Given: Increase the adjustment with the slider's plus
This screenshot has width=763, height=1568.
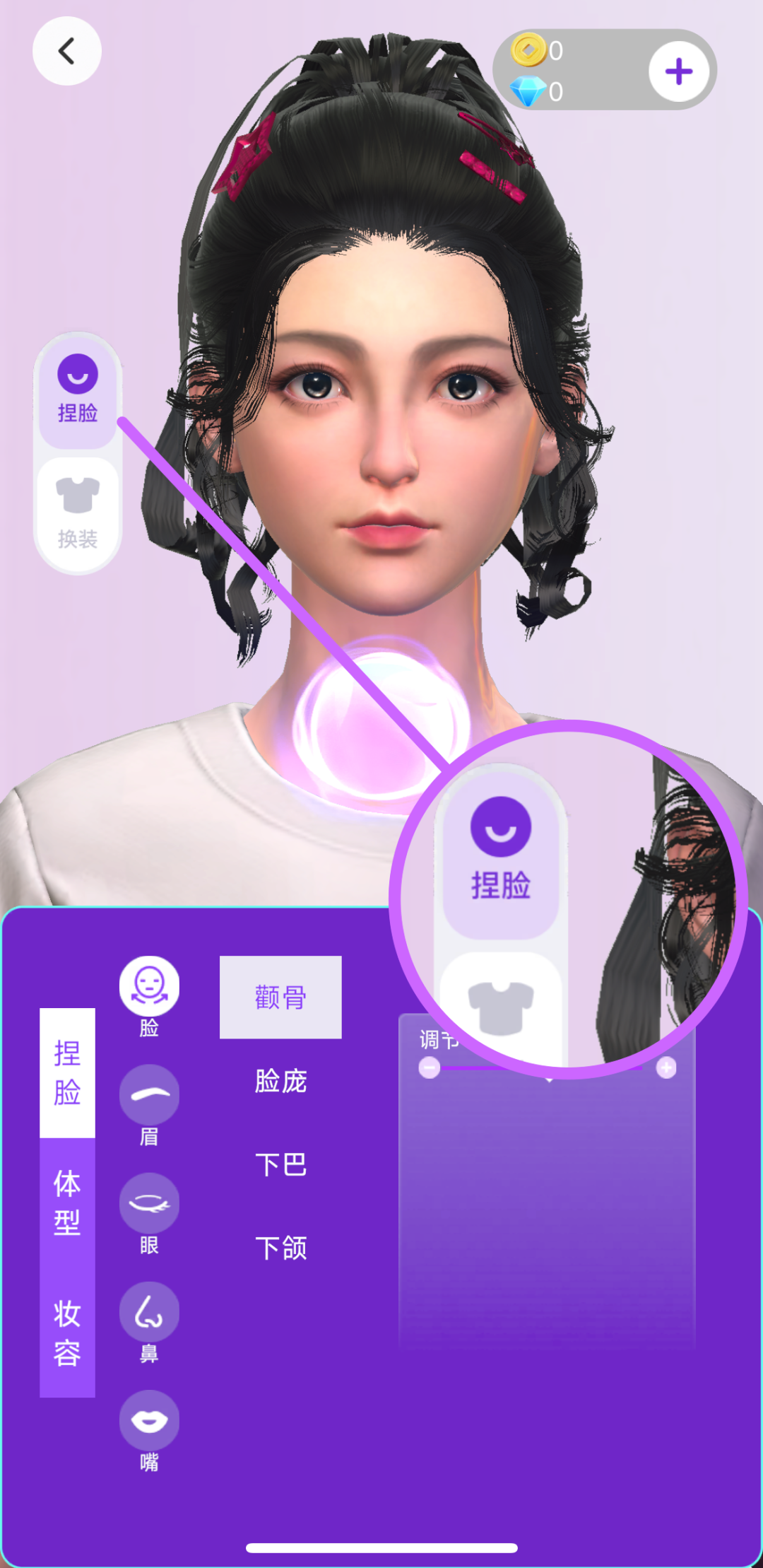Looking at the screenshot, I should coord(666,1067).
